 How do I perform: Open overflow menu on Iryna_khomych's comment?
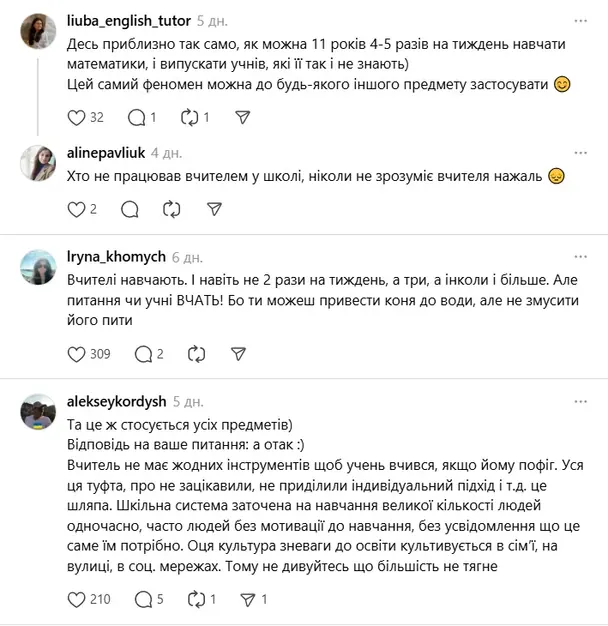point(581,256)
